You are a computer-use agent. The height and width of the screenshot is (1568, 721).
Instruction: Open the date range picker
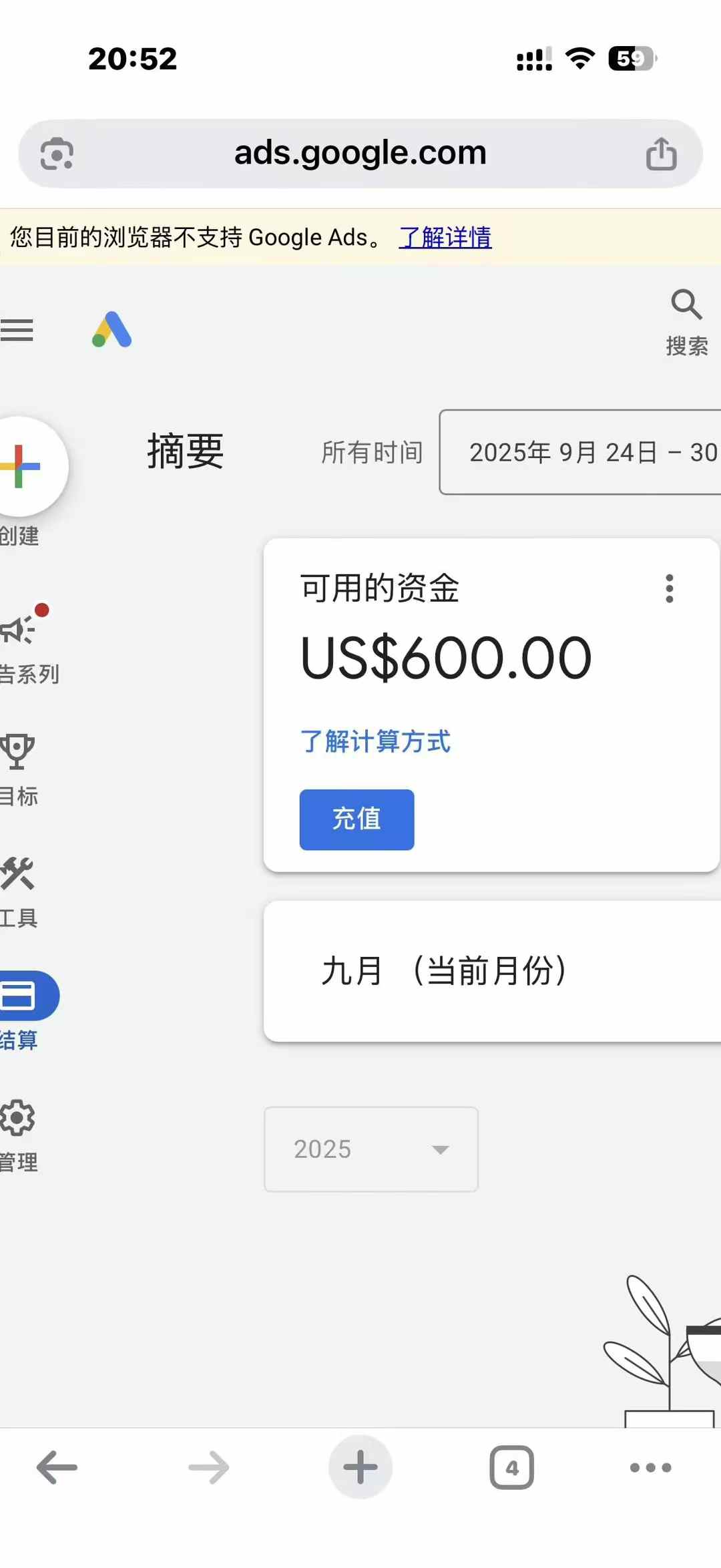tap(581, 452)
